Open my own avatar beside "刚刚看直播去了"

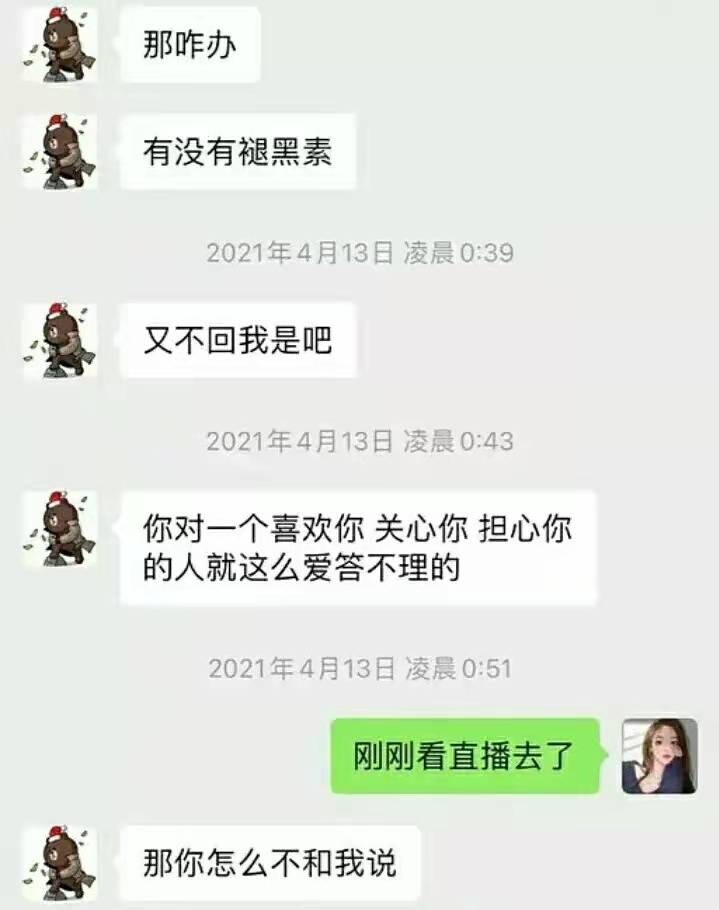point(659,756)
